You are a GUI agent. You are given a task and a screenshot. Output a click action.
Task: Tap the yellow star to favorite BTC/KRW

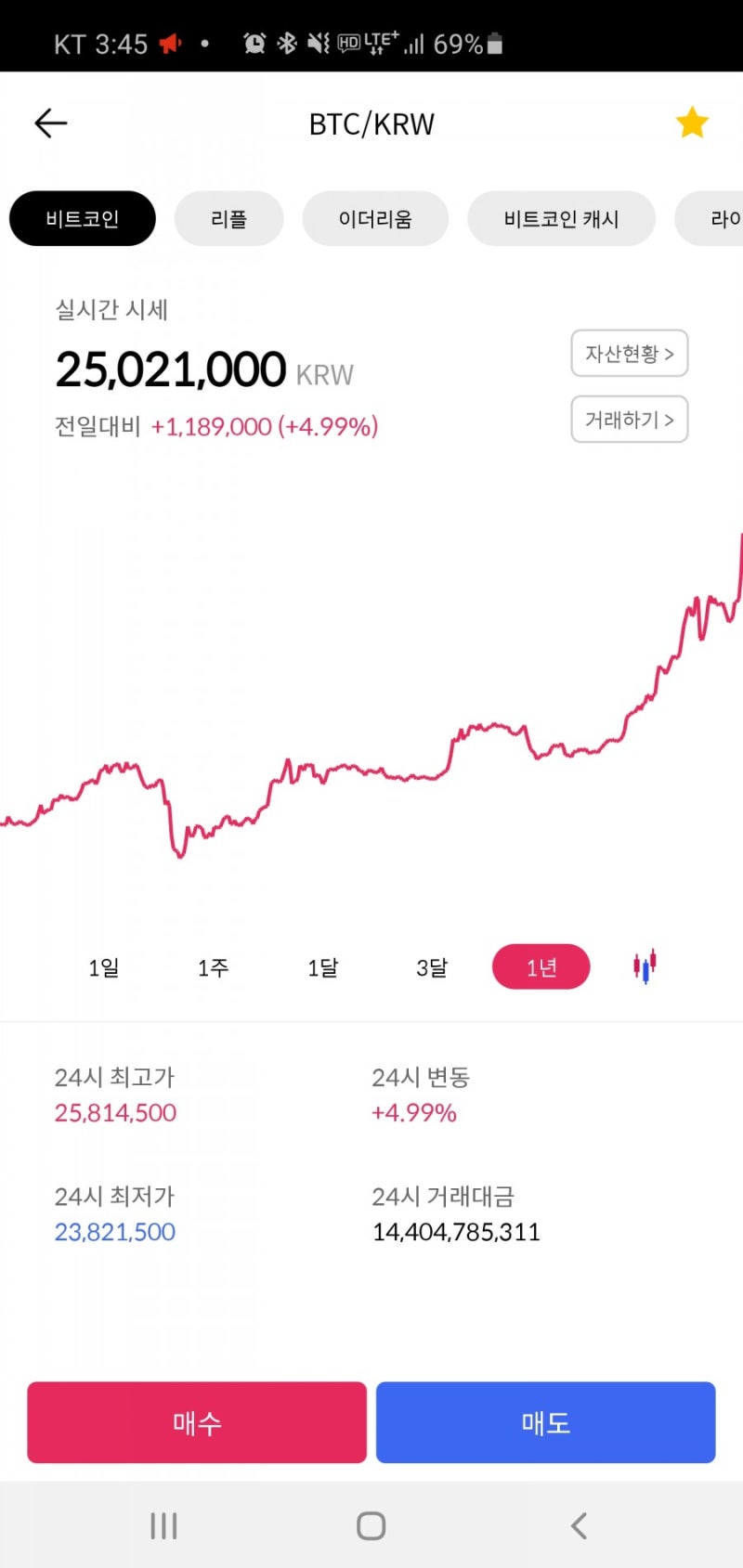tap(691, 122)
